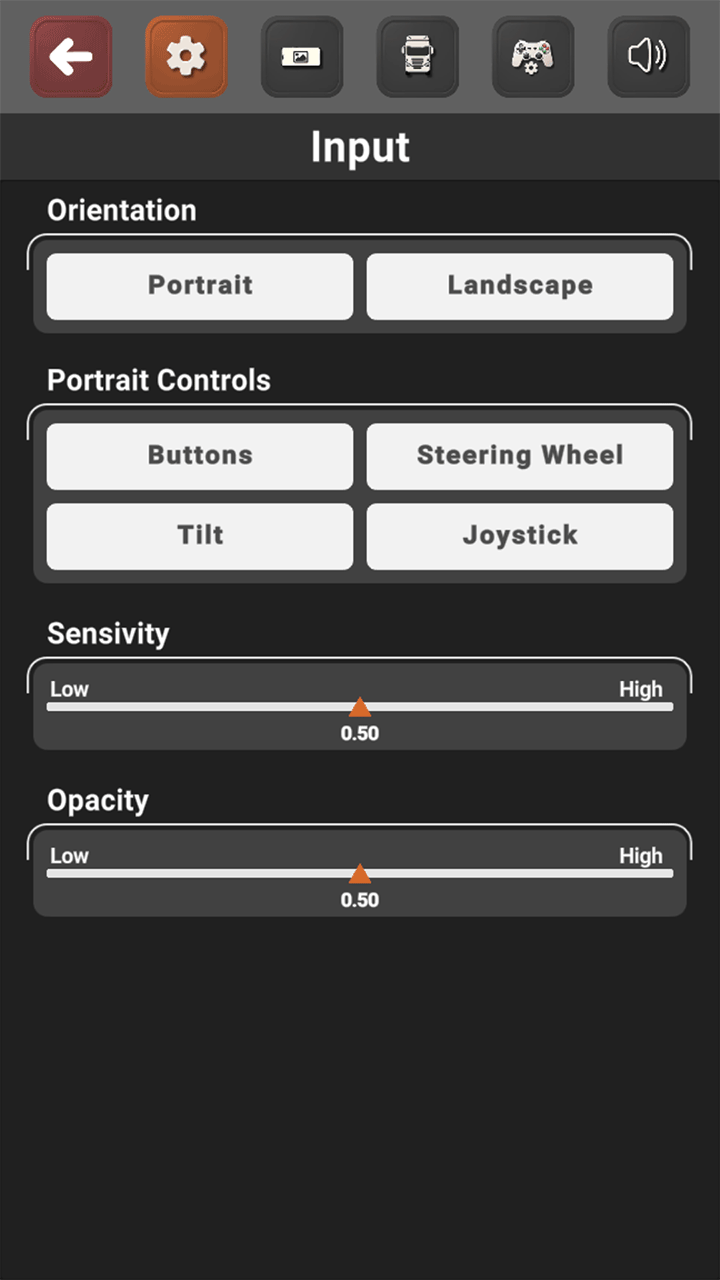Open the truck settings tab
The image size is (720, 1280).
(x=418, y=57)
